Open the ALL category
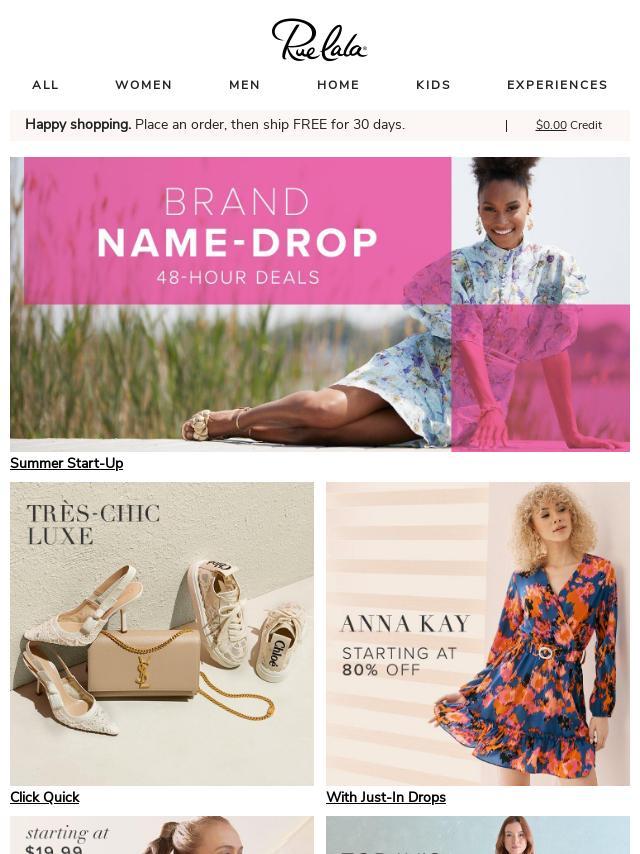The image size is (640, 854). click(45, 85)
